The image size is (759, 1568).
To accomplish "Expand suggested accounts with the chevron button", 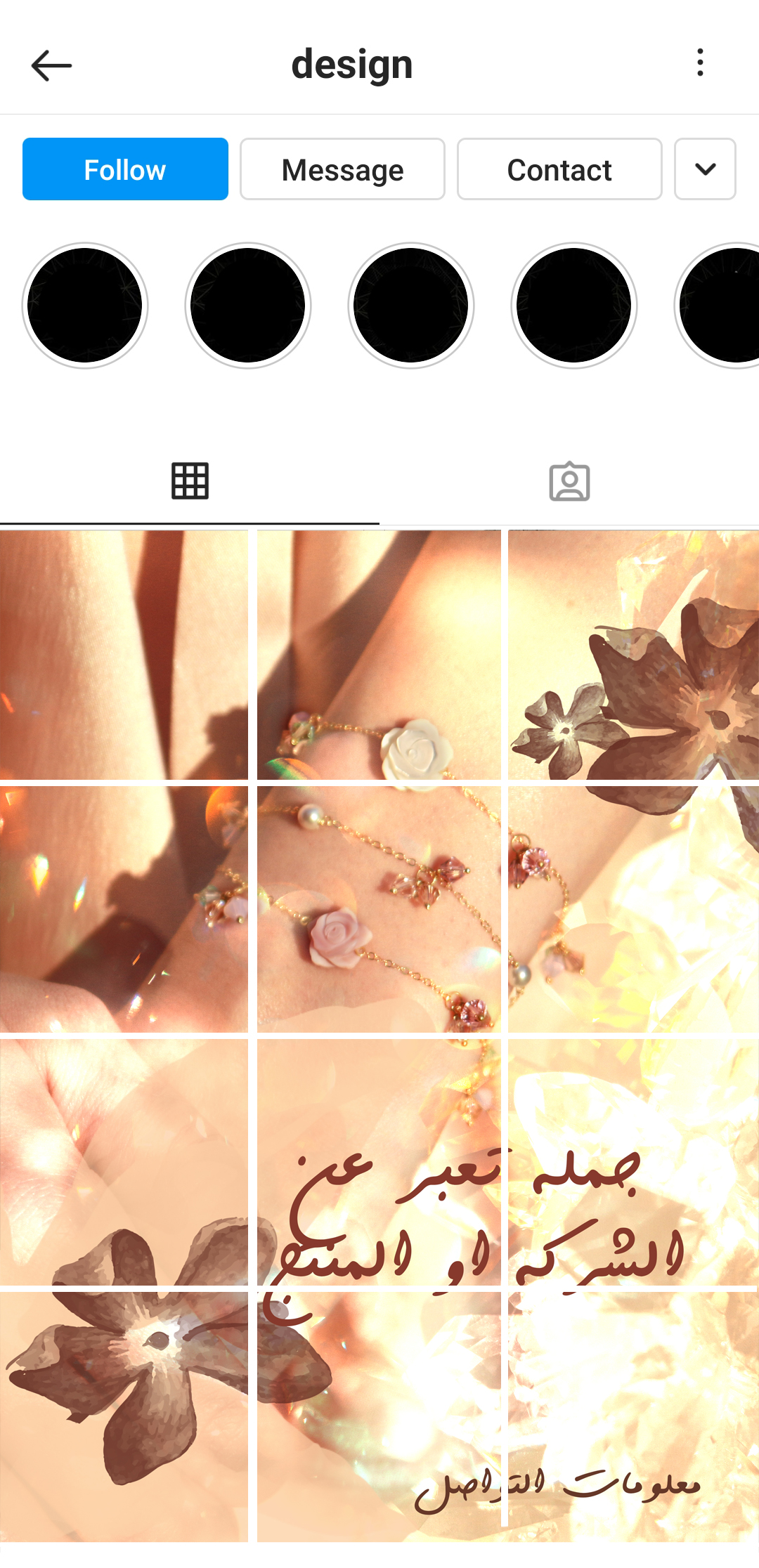I will [705, 169].
